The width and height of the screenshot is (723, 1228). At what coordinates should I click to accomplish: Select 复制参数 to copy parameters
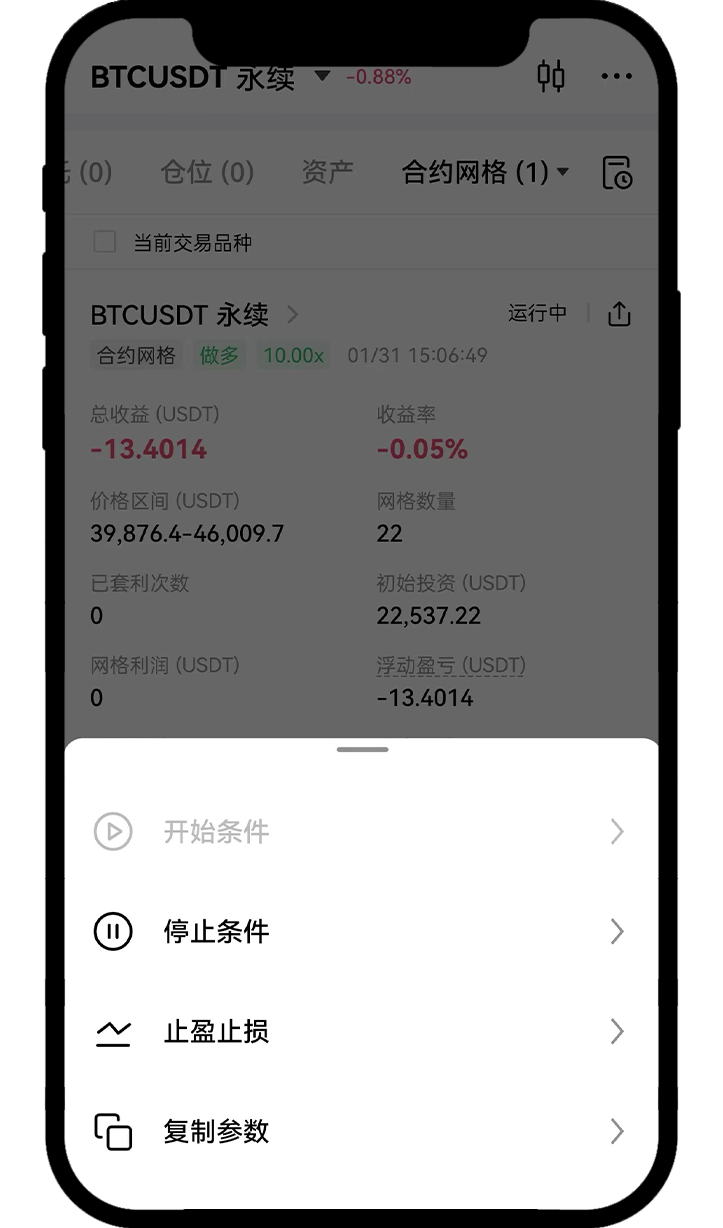point(216,1132)
